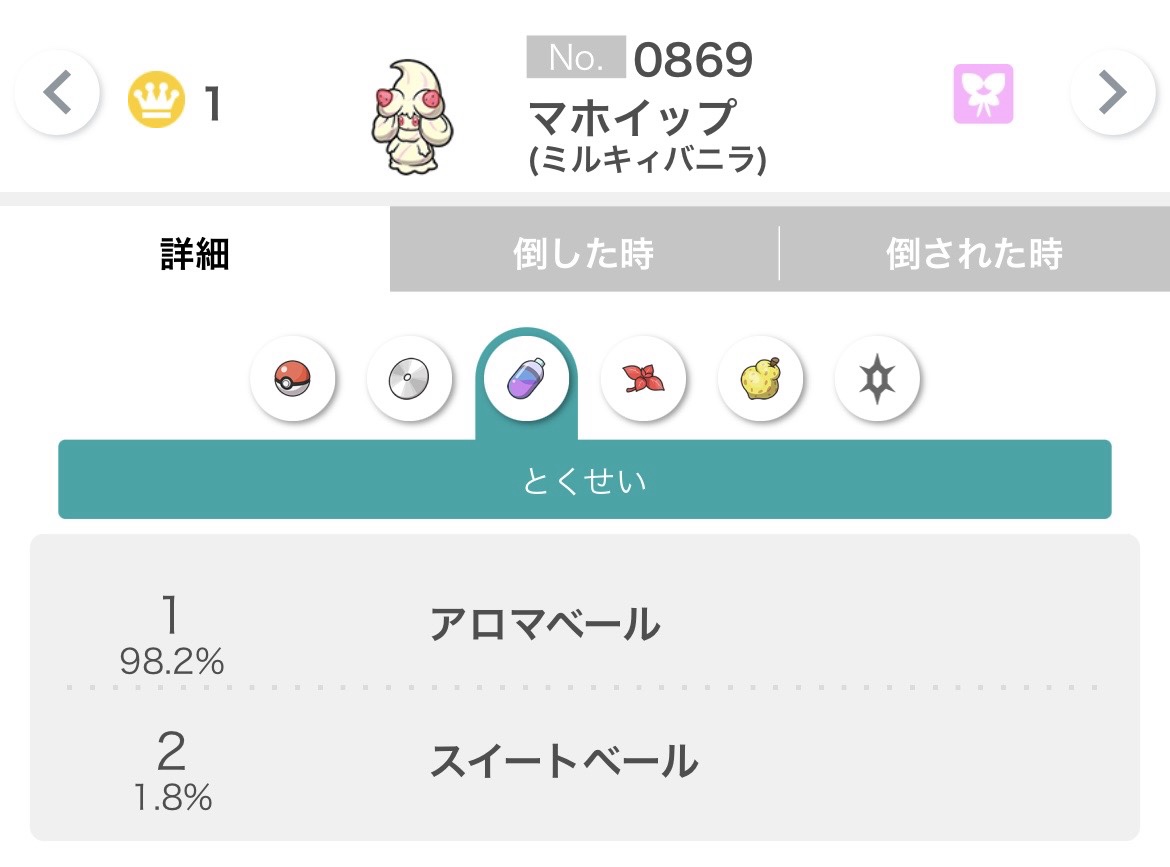Go to the next Pokémon with right arrow

1113,93
